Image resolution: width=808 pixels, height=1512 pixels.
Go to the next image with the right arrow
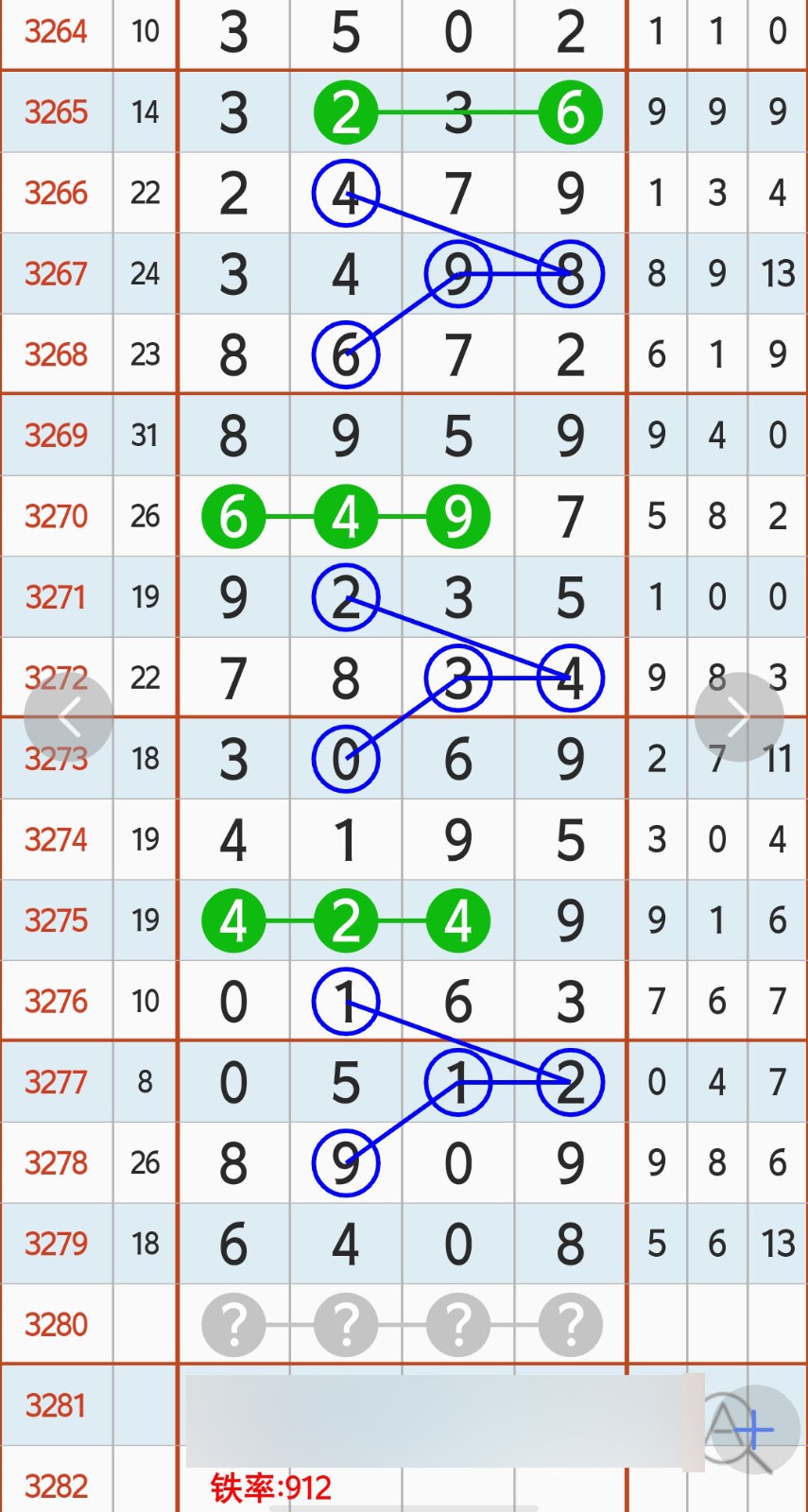[739, 717]
